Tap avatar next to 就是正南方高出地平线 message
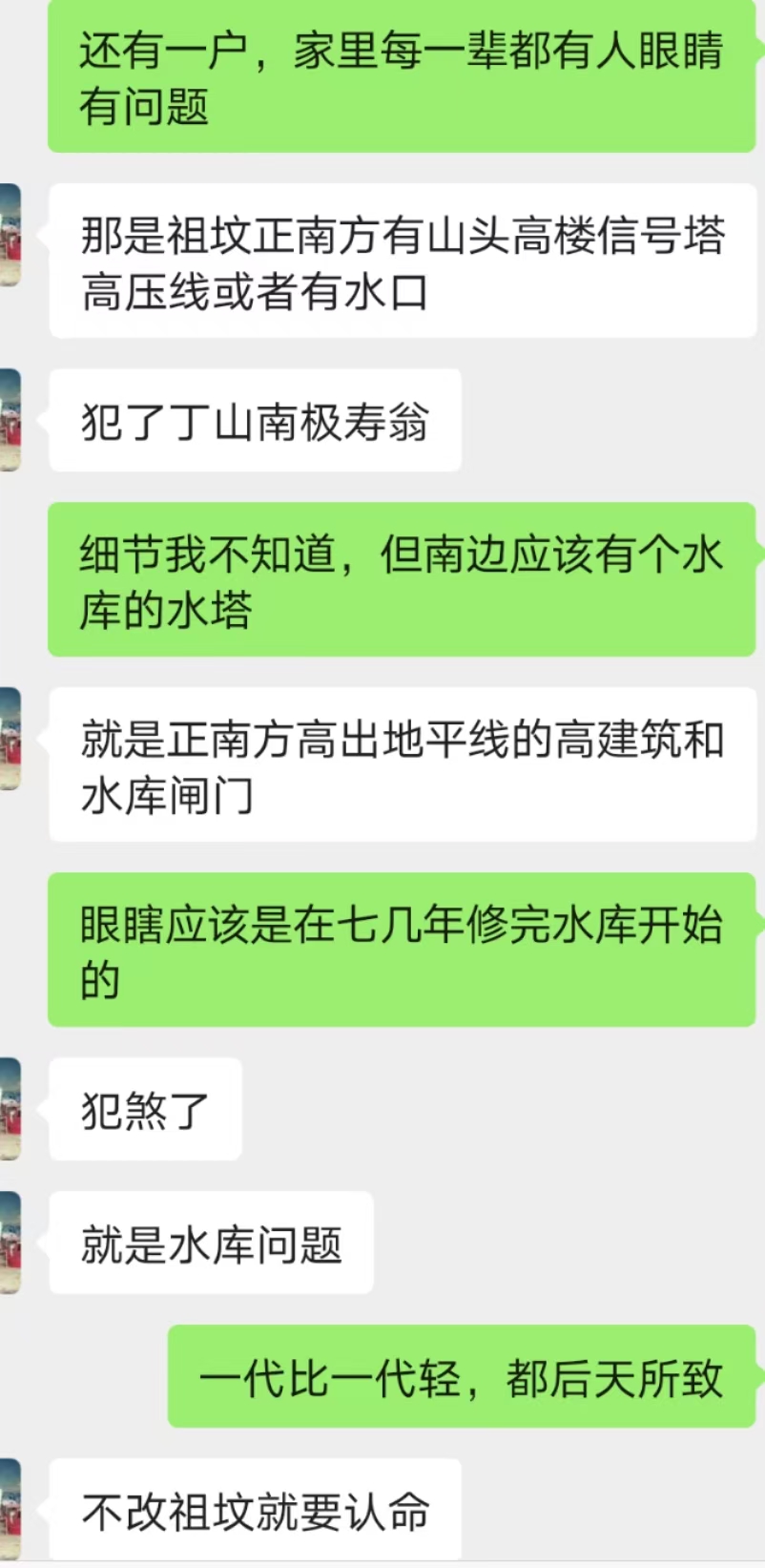This screenshot has height=1568, width=765. point(10,739)
